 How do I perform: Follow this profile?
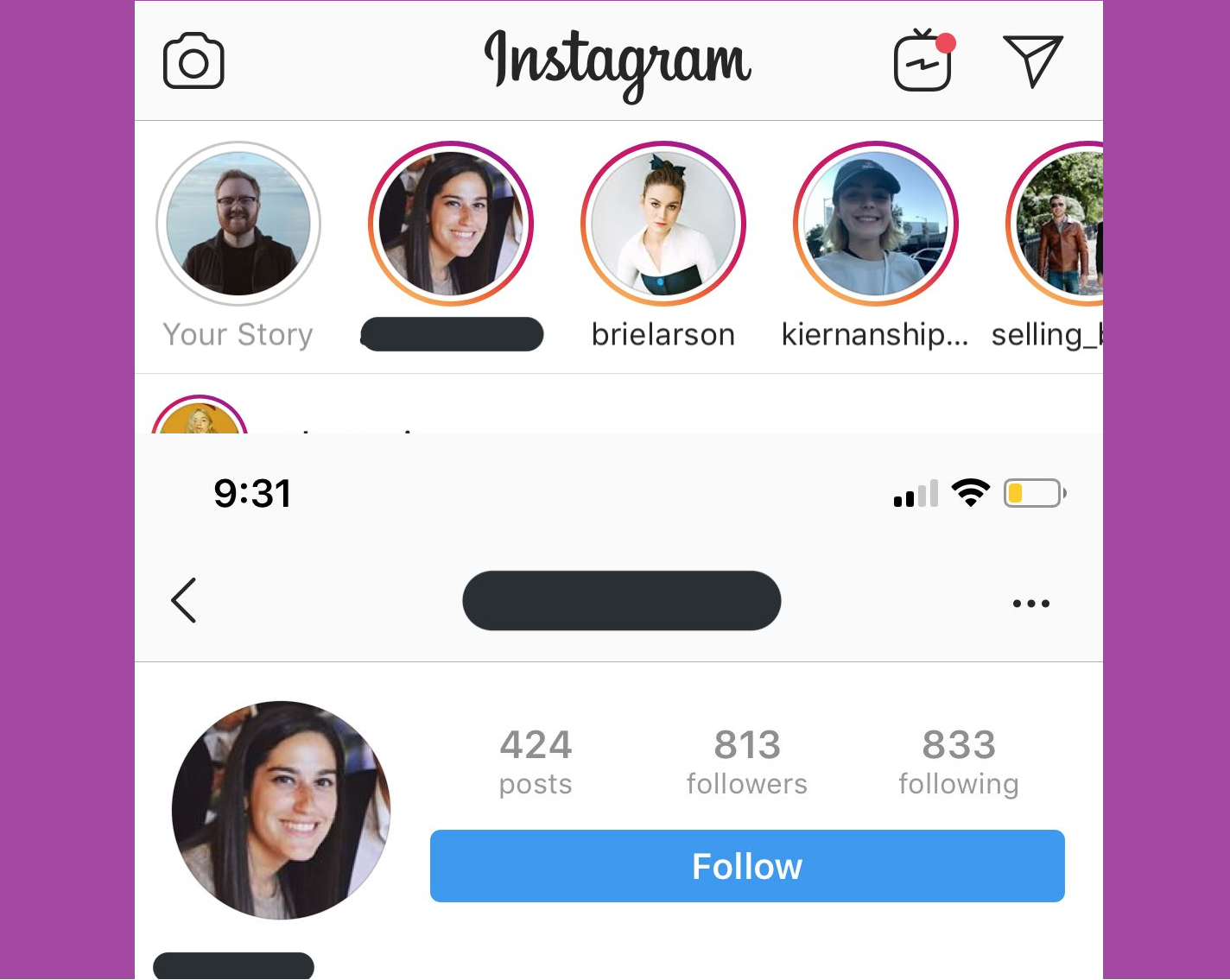tap(747, 866)
